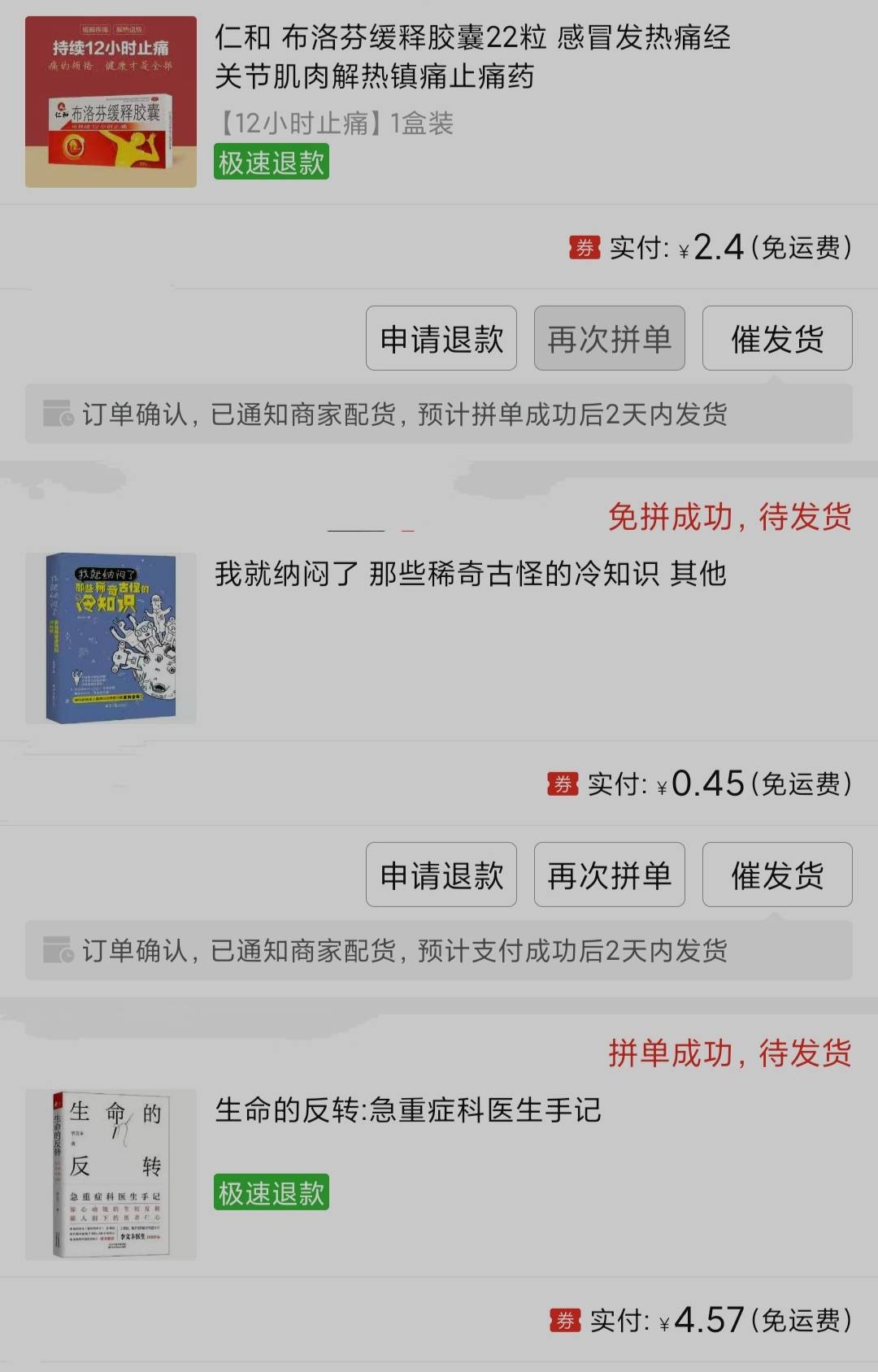Click 催发货 on the ibuprofen order

click(776, 339)
